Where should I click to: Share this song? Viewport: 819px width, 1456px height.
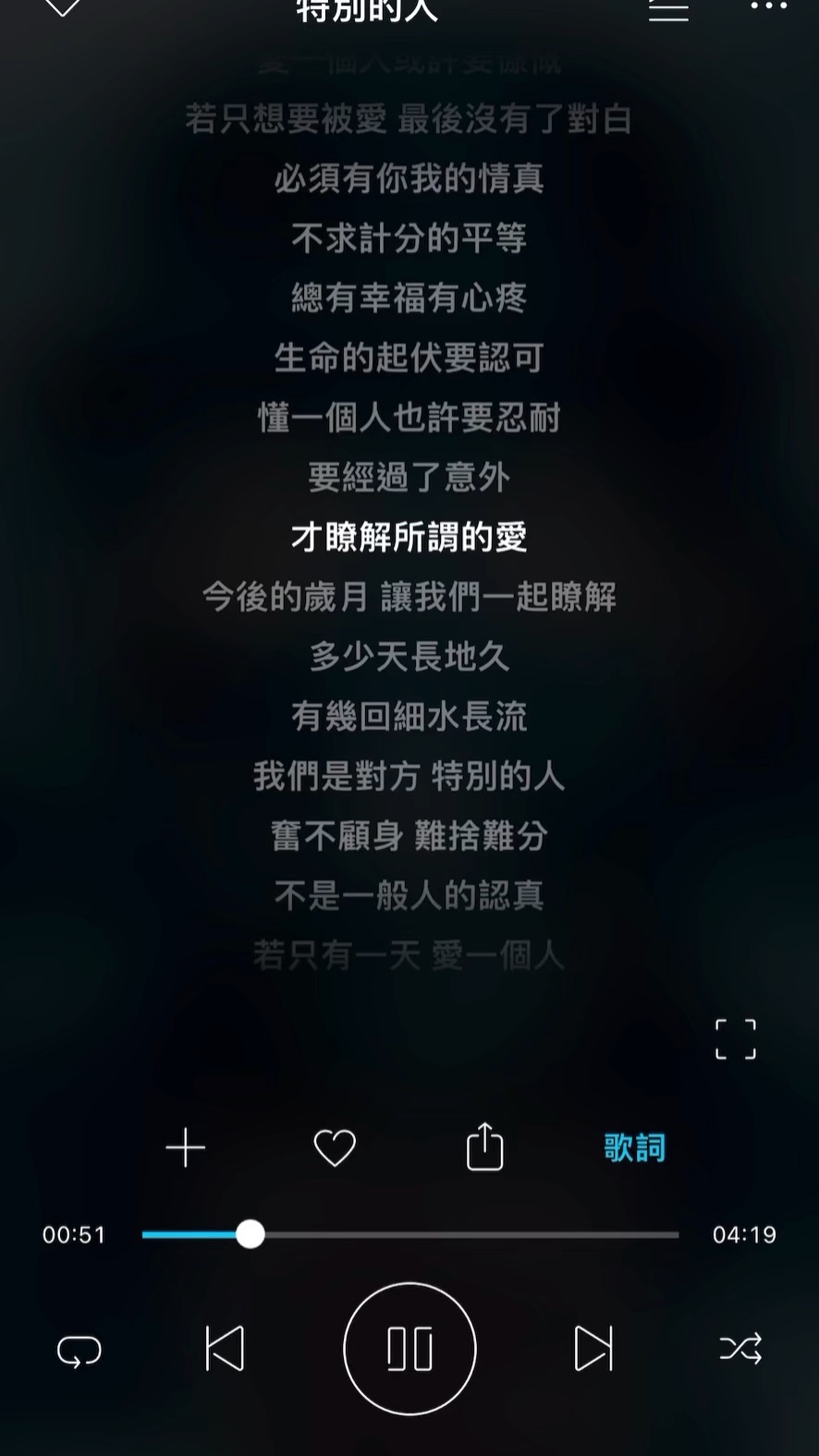click(484, 1147)
